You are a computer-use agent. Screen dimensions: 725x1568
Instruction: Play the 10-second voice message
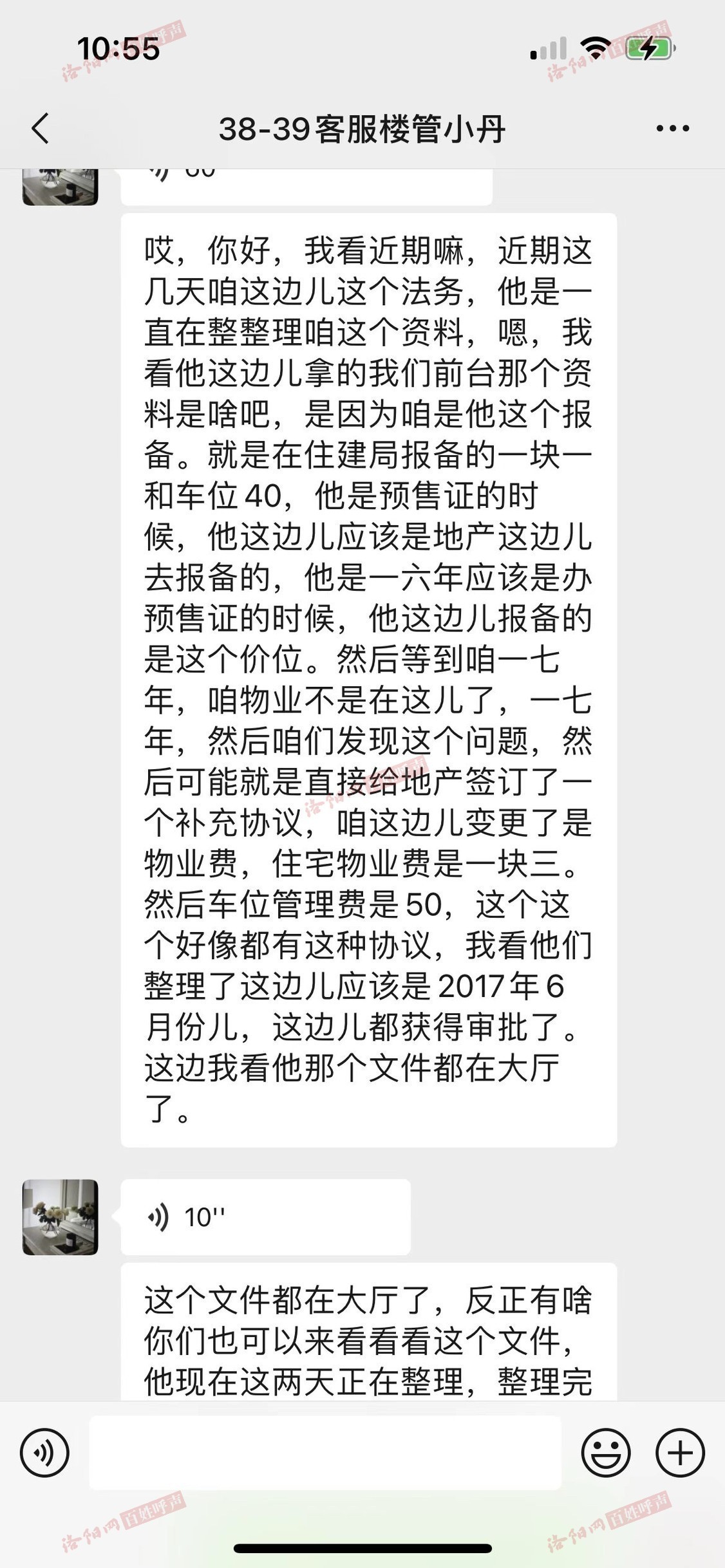pyautogui.click(x=265, y=1217)
